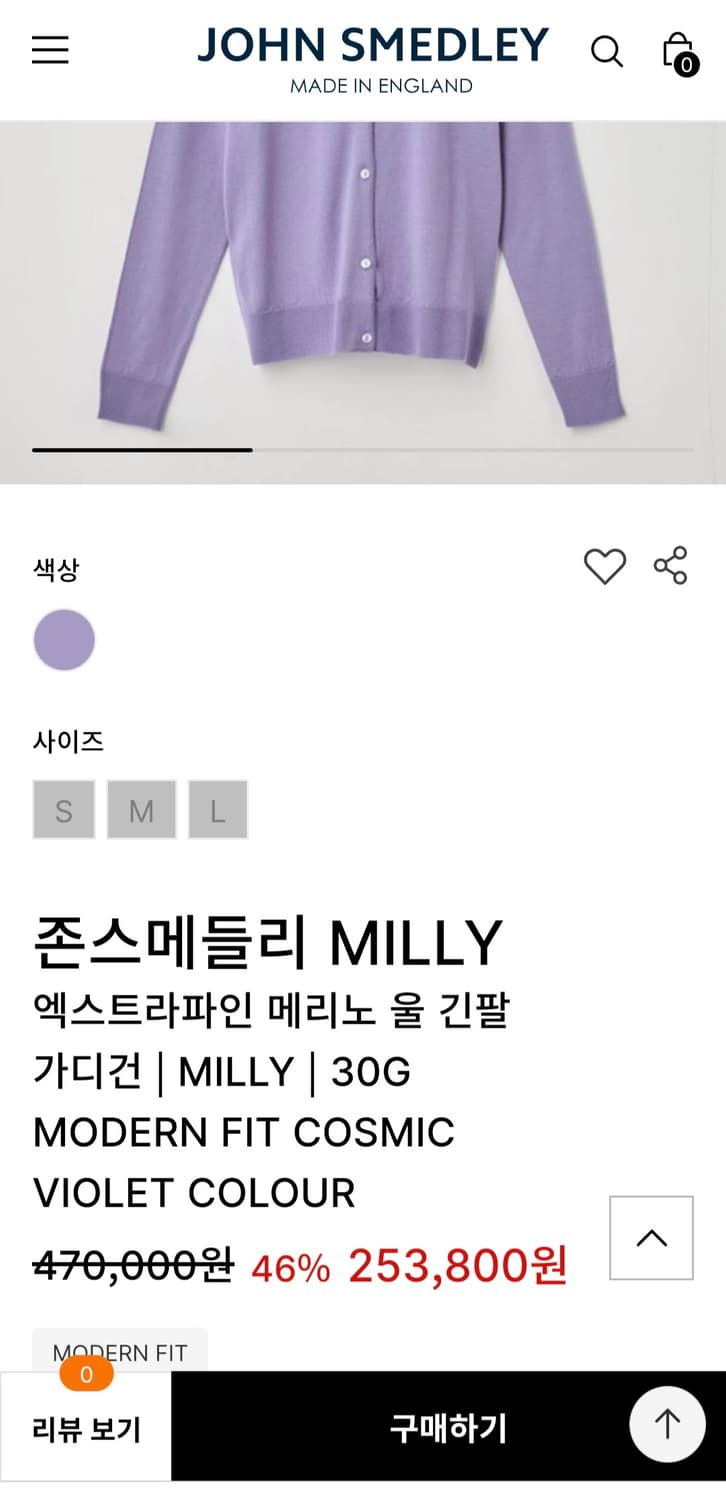Open the search function
726x1500 pixels.
607,52
